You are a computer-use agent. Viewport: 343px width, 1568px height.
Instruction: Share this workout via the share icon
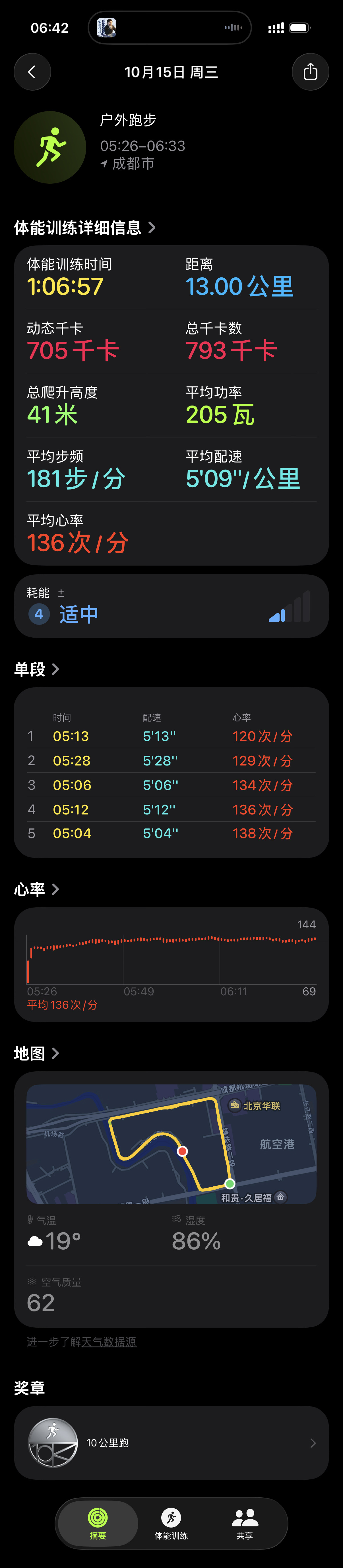(x=310, y=72)
